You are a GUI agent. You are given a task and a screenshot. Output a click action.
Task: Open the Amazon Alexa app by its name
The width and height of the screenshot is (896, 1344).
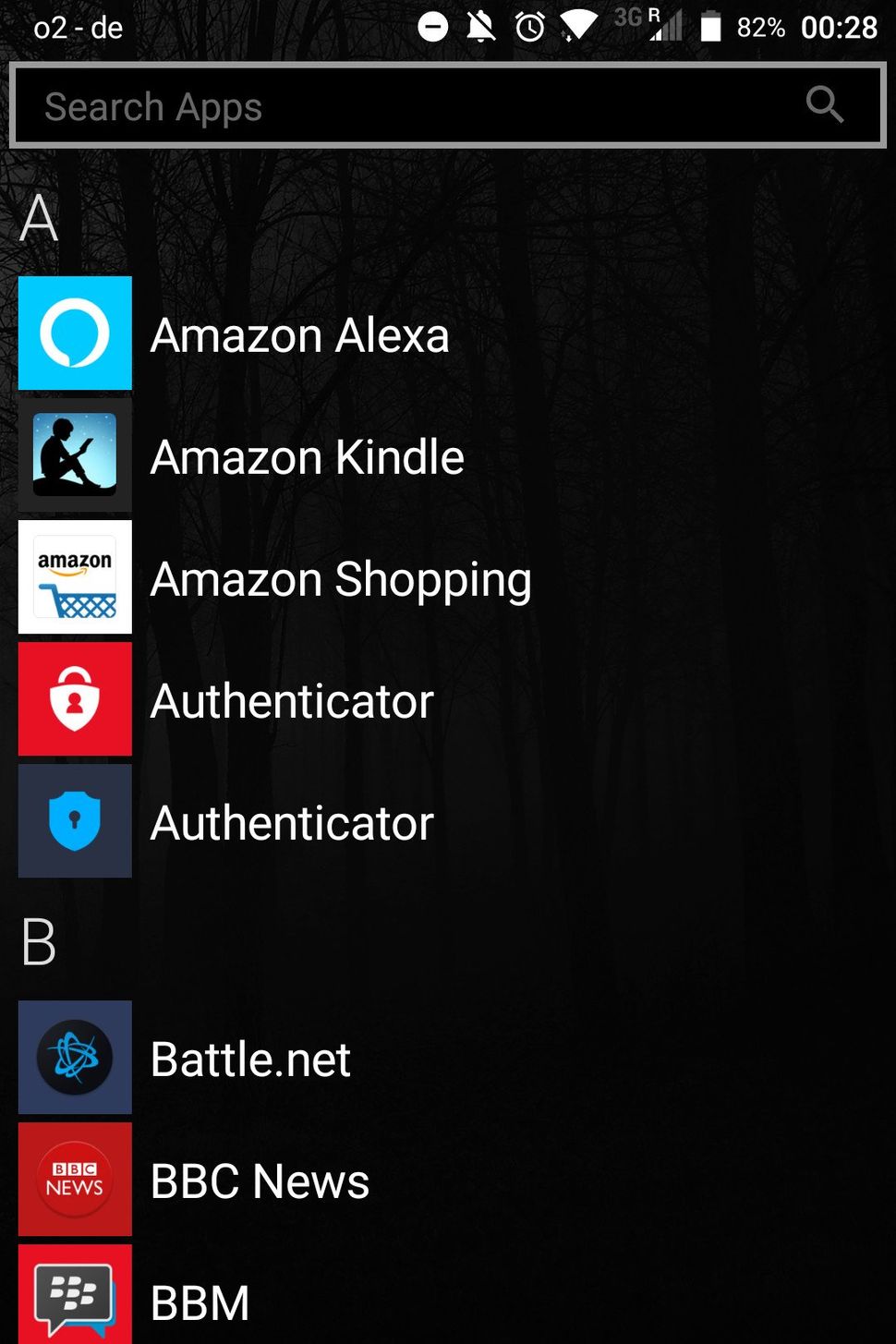[299, 335]
